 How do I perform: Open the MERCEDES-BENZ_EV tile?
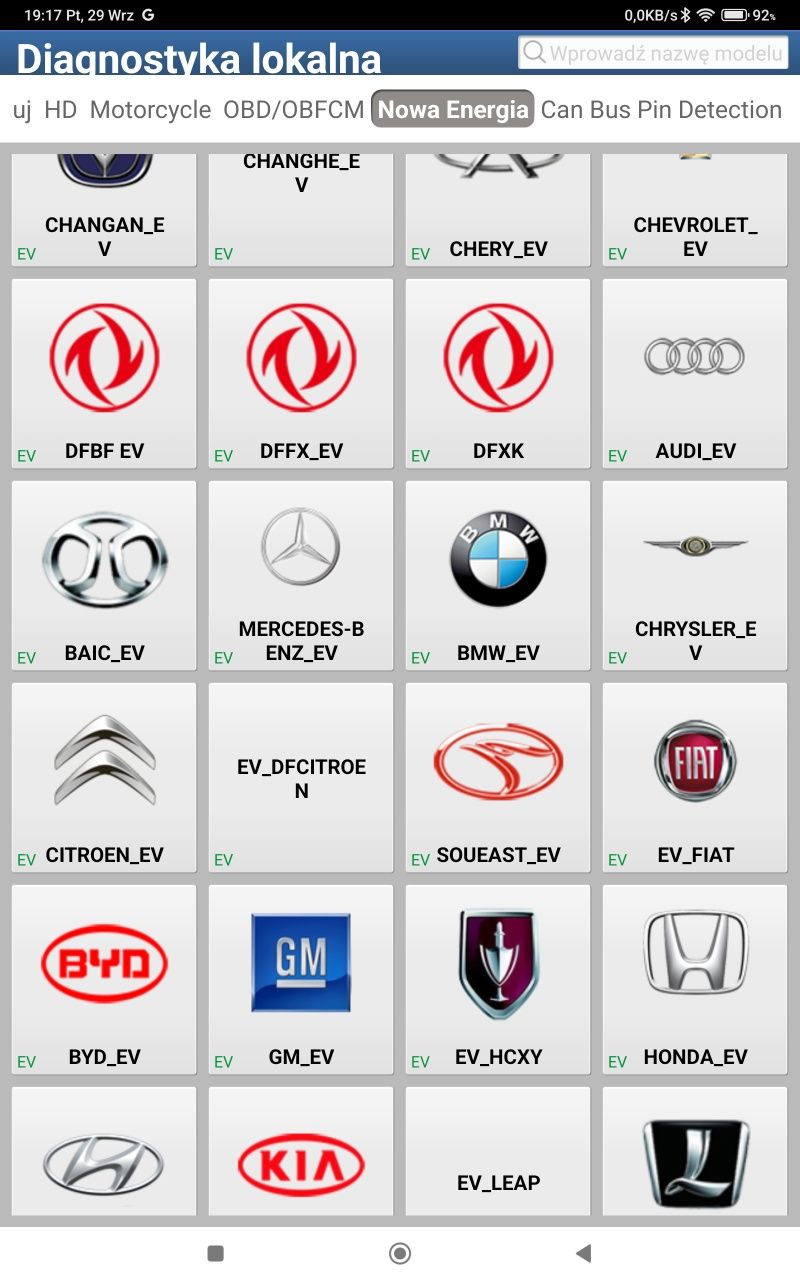(x=301, y=575)
